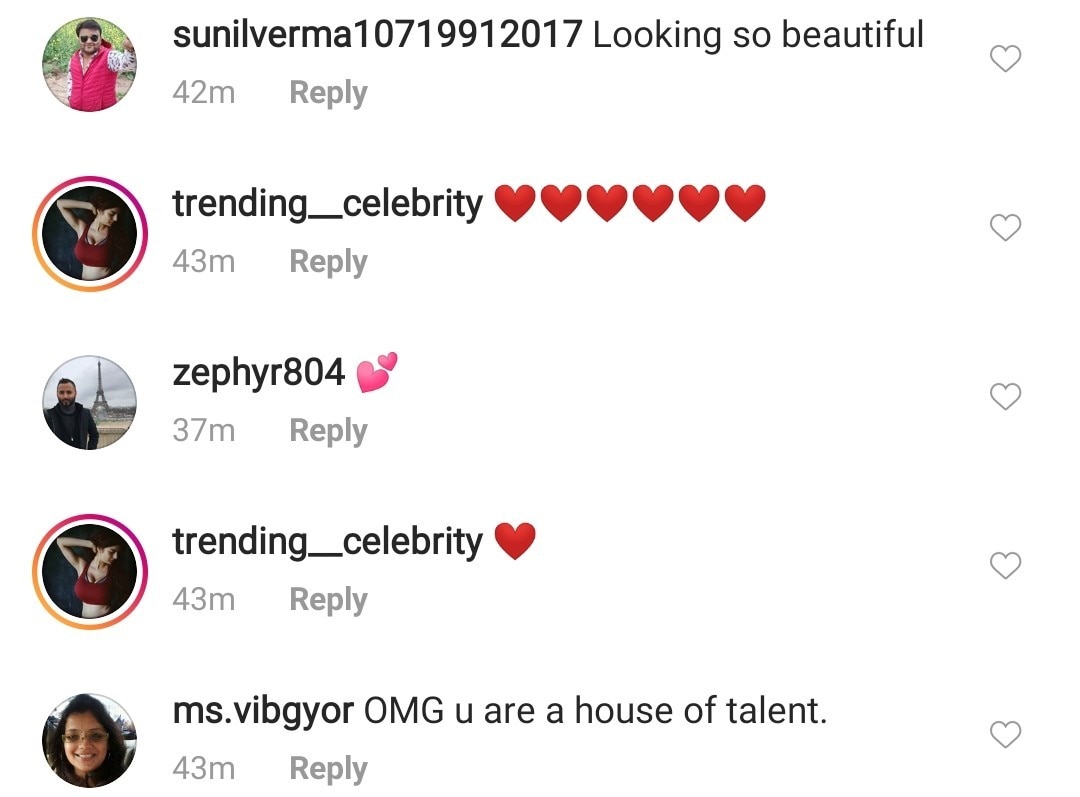Open zephyr804's profile via username
The width and height of the screenshot is (1080, 797).
(x=258, y=374)
